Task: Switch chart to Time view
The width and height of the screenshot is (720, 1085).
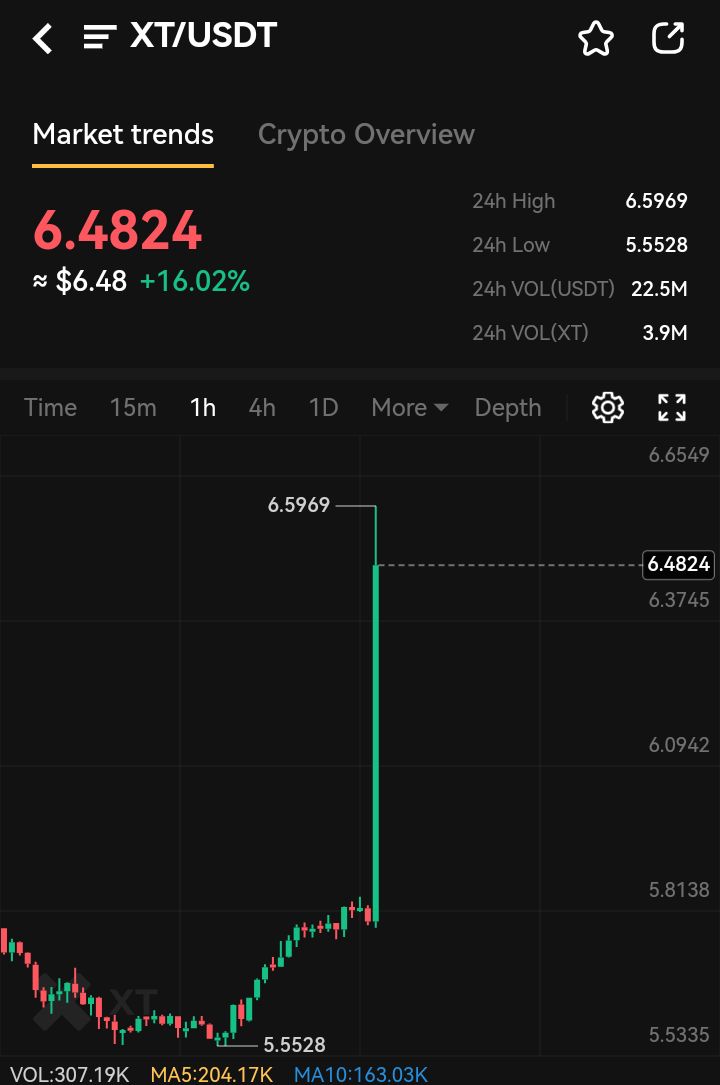Action: pyautogui.click(x=50, y=408)
